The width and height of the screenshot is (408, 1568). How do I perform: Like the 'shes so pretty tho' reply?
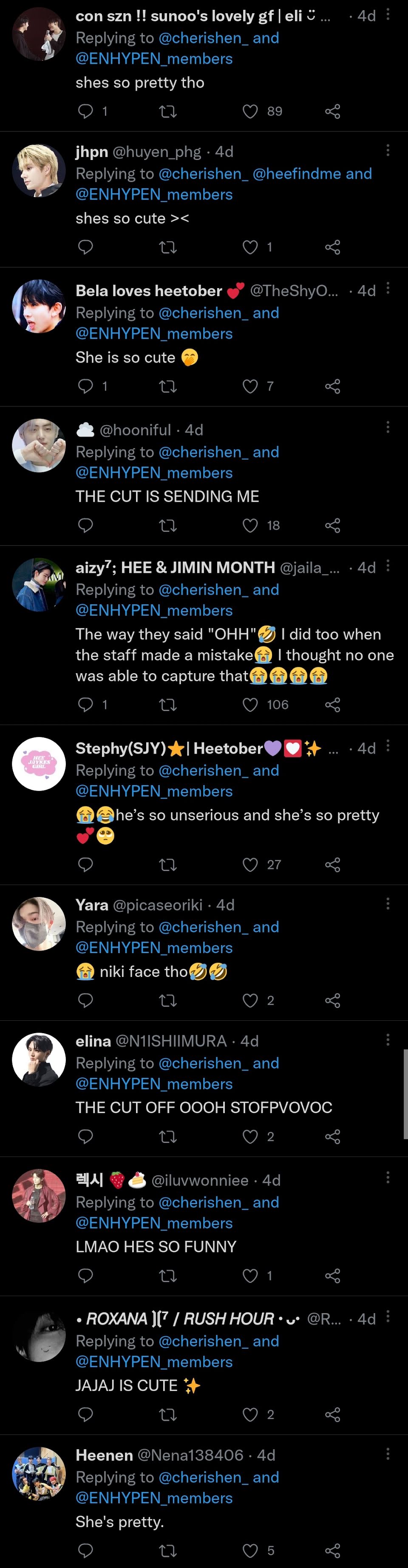click(250, 111)
